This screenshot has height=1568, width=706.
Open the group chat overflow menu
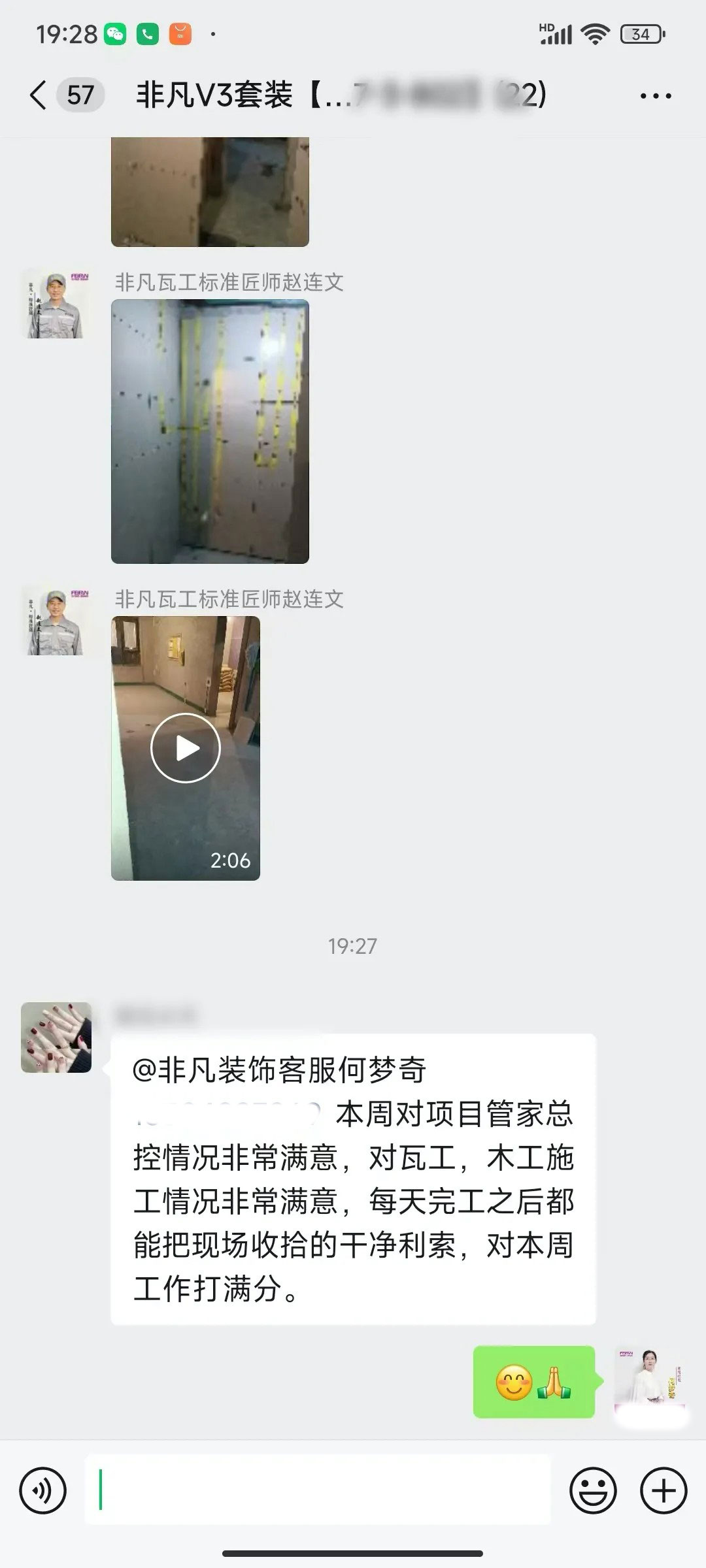[655, 96]
